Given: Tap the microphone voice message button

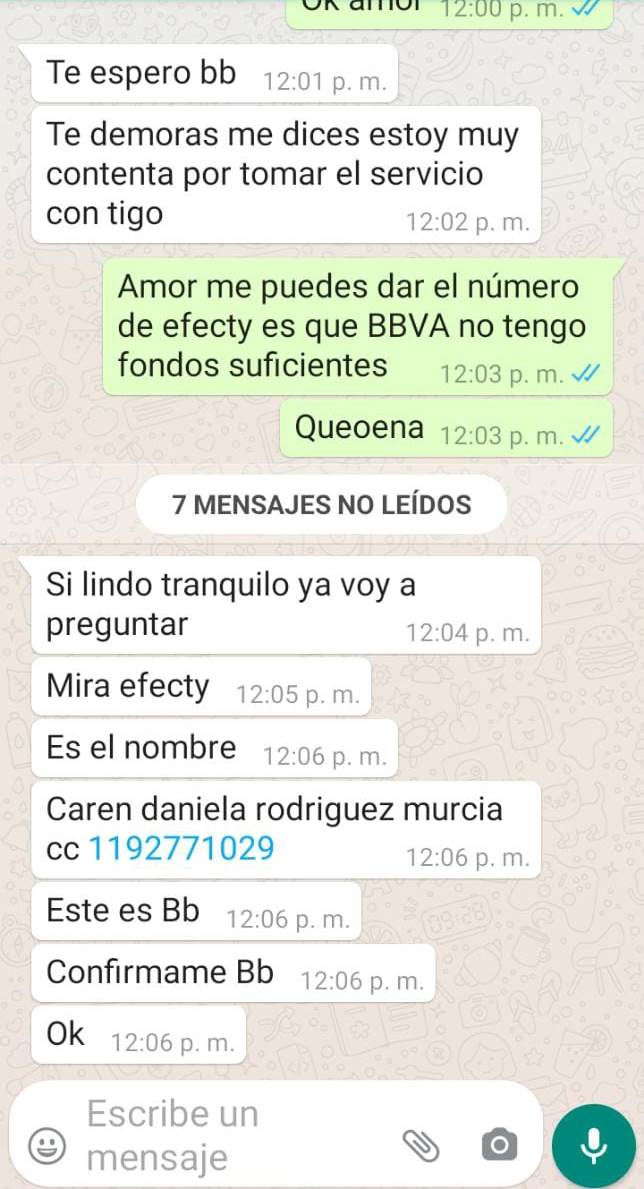Looking at the screenshot, I should pyautogui.click(x=593, y=1145).
